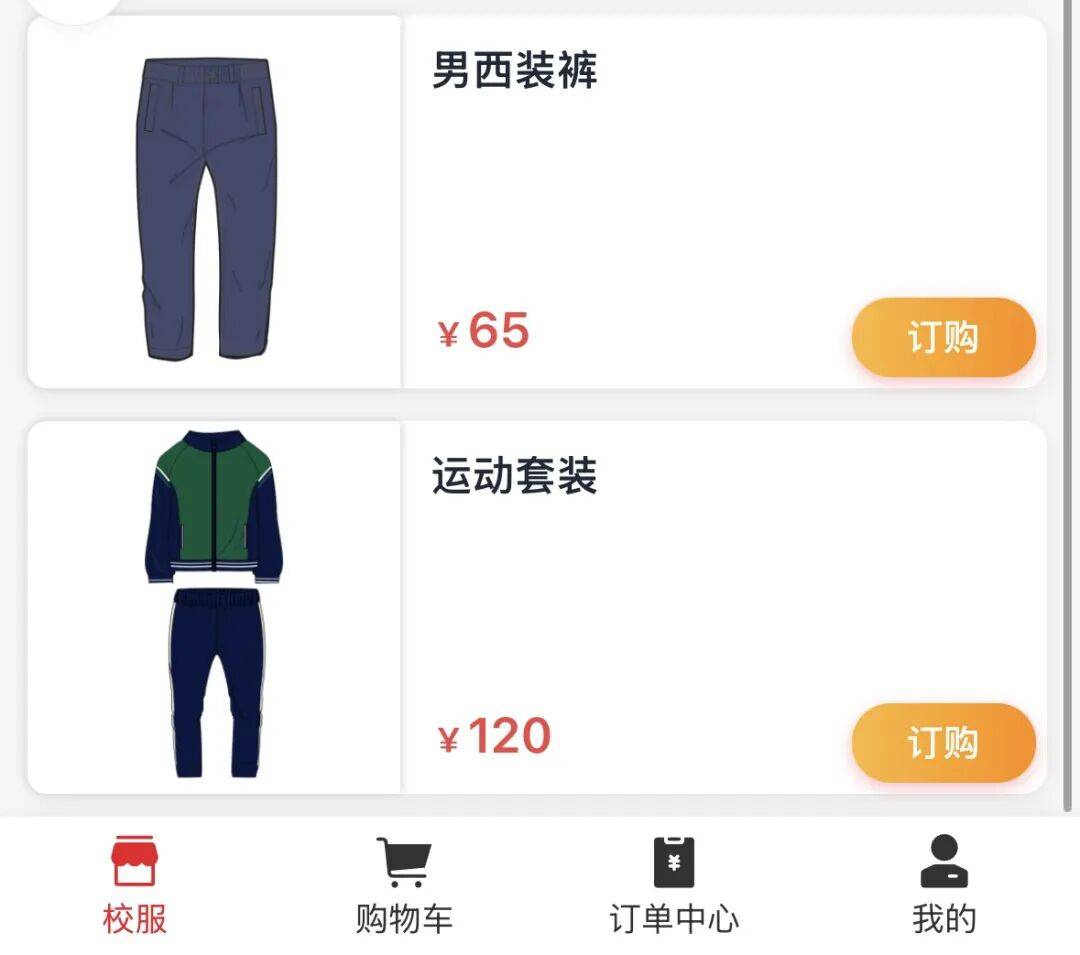Viewport: 1080px width, 955px height.
Task: Open the 购物车 tab
Action: [x=404, y=885]
